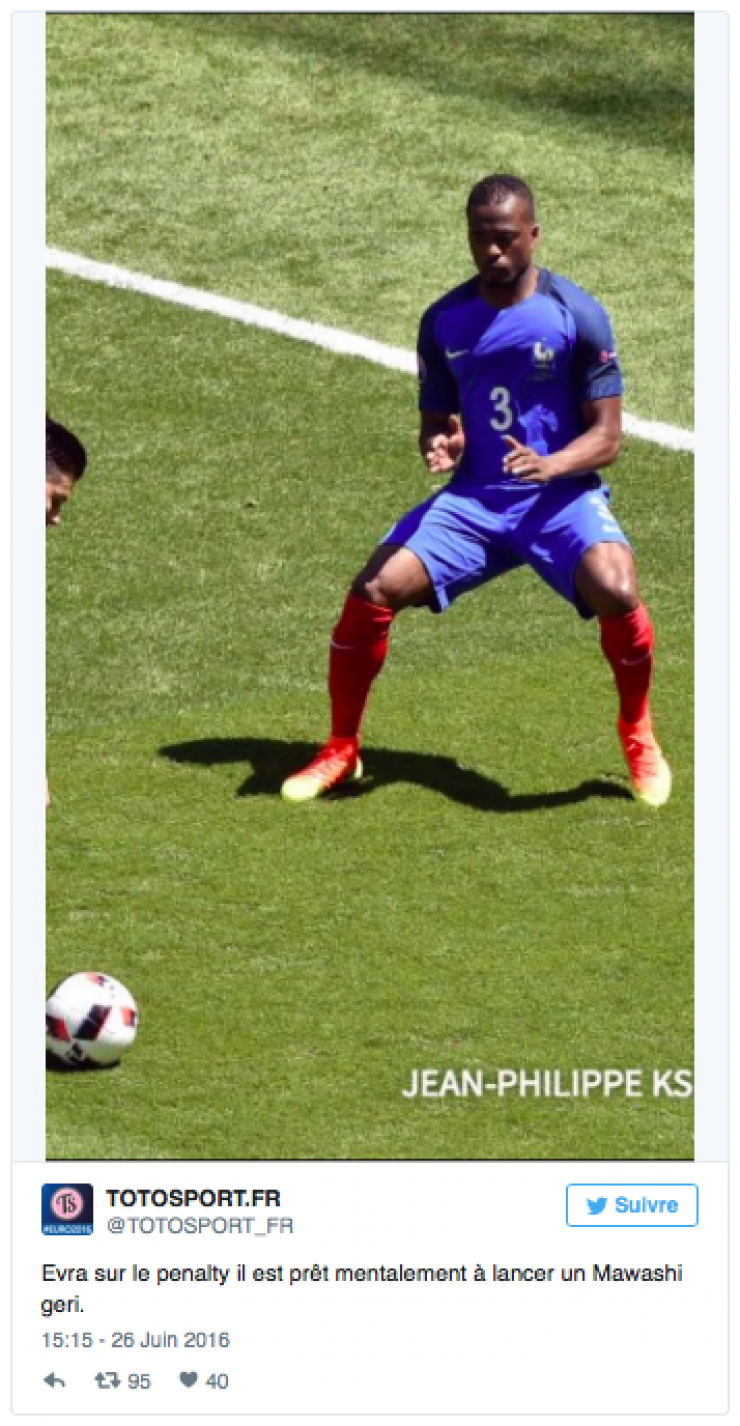The image size is (740, 1426).
Task: Open the 15:15 - 26 Juin 2016 timestamp
Action: [x=135, y=1339]
